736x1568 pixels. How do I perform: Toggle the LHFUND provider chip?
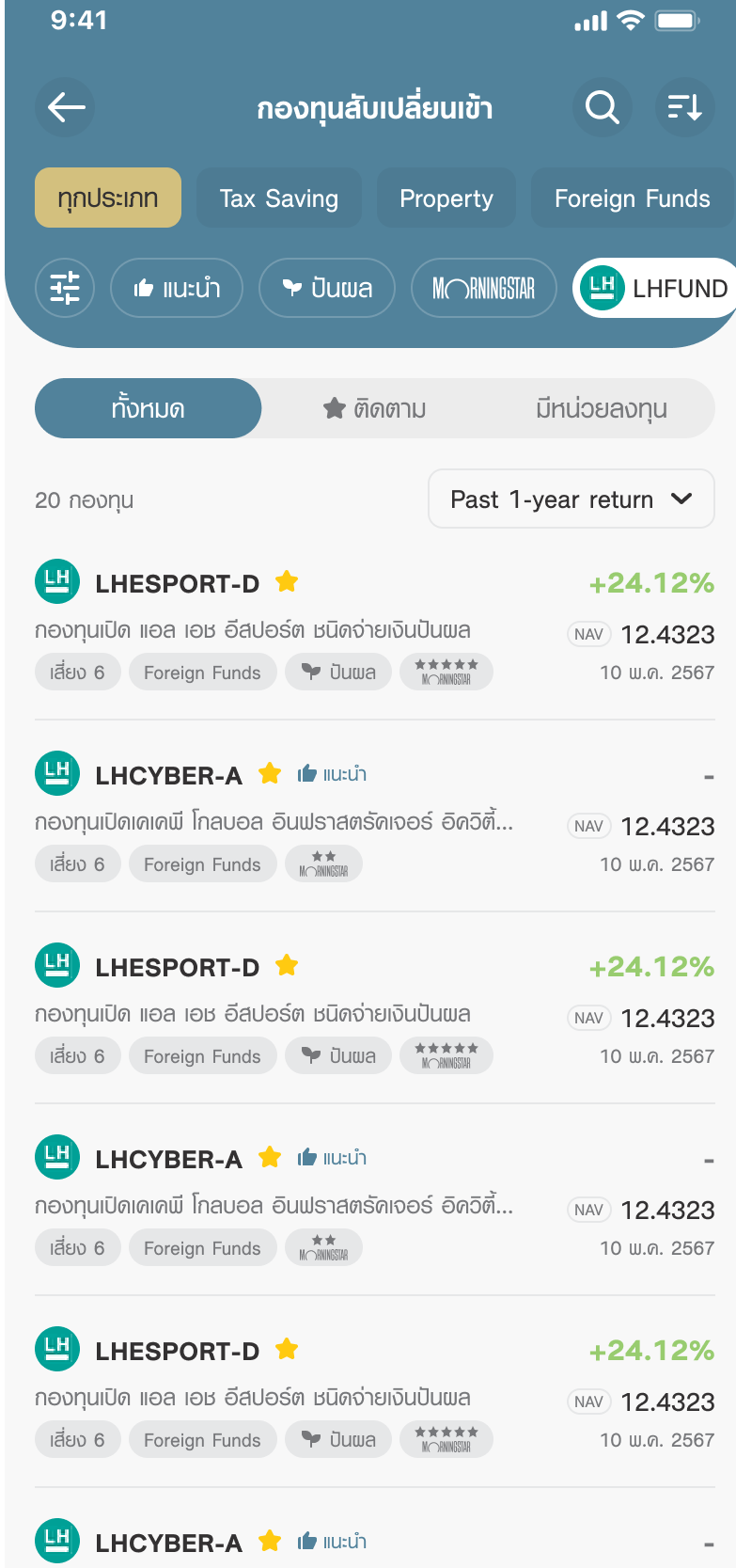click(x=654, y=288)
